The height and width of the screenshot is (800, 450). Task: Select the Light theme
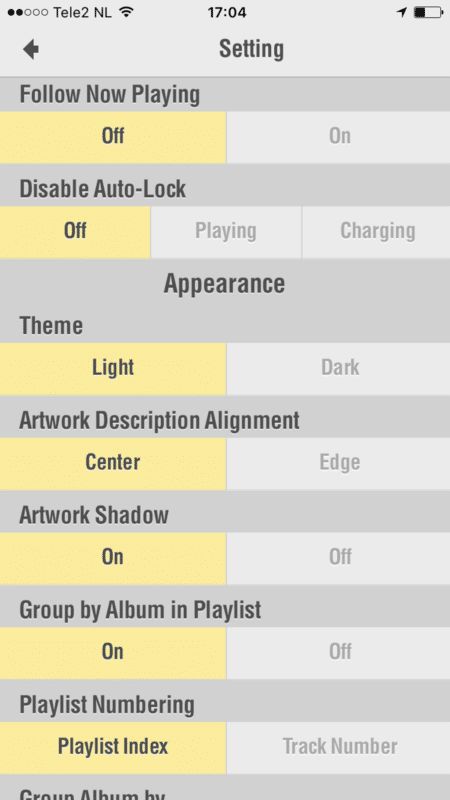(113, 368)
